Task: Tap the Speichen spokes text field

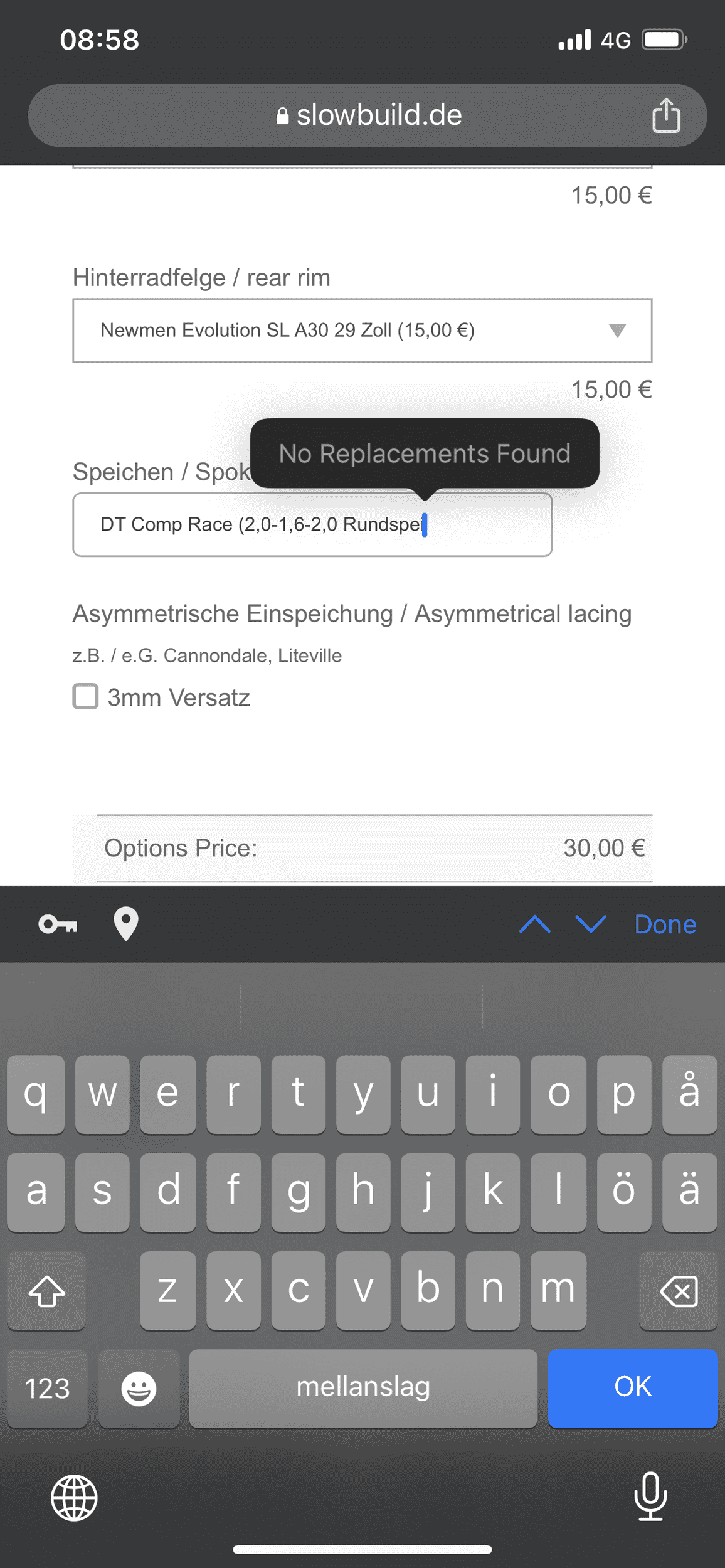Action: click(312, 524)
